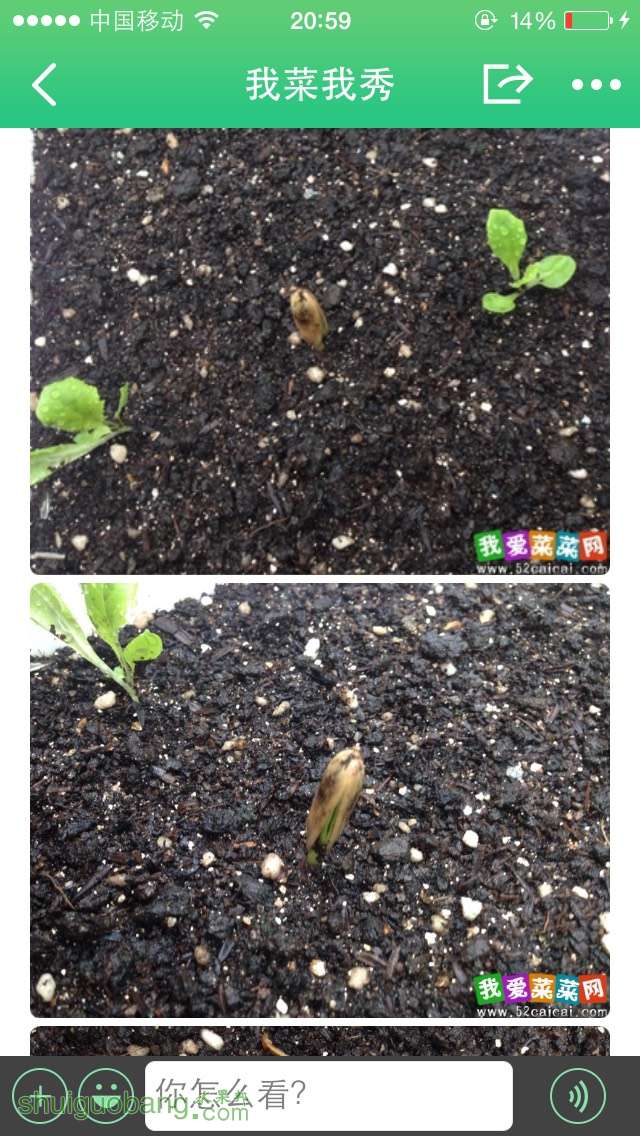Open the first seedling photo
This screenshot has height=1136, width=640.
tap(319, 350)
